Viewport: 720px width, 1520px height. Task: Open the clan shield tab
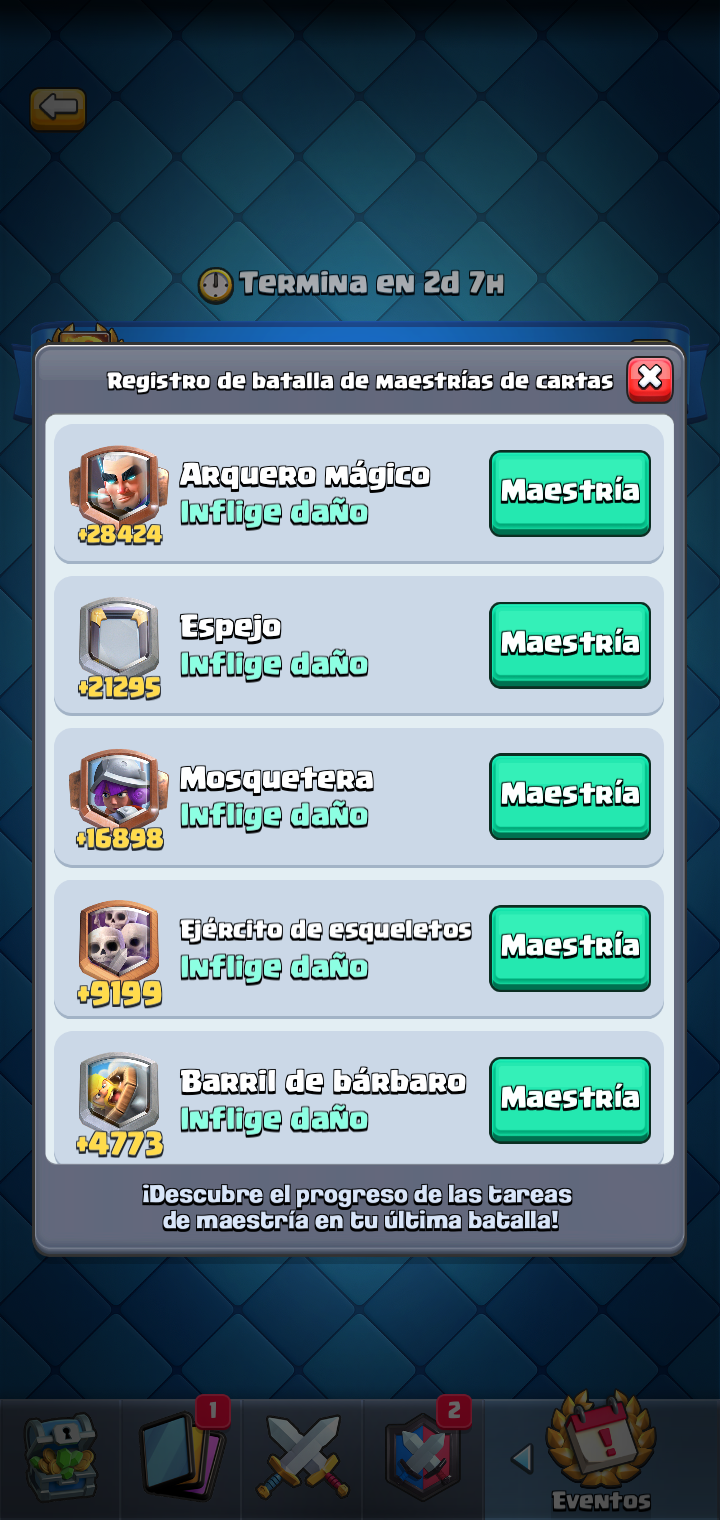(x=425, y=1456)
